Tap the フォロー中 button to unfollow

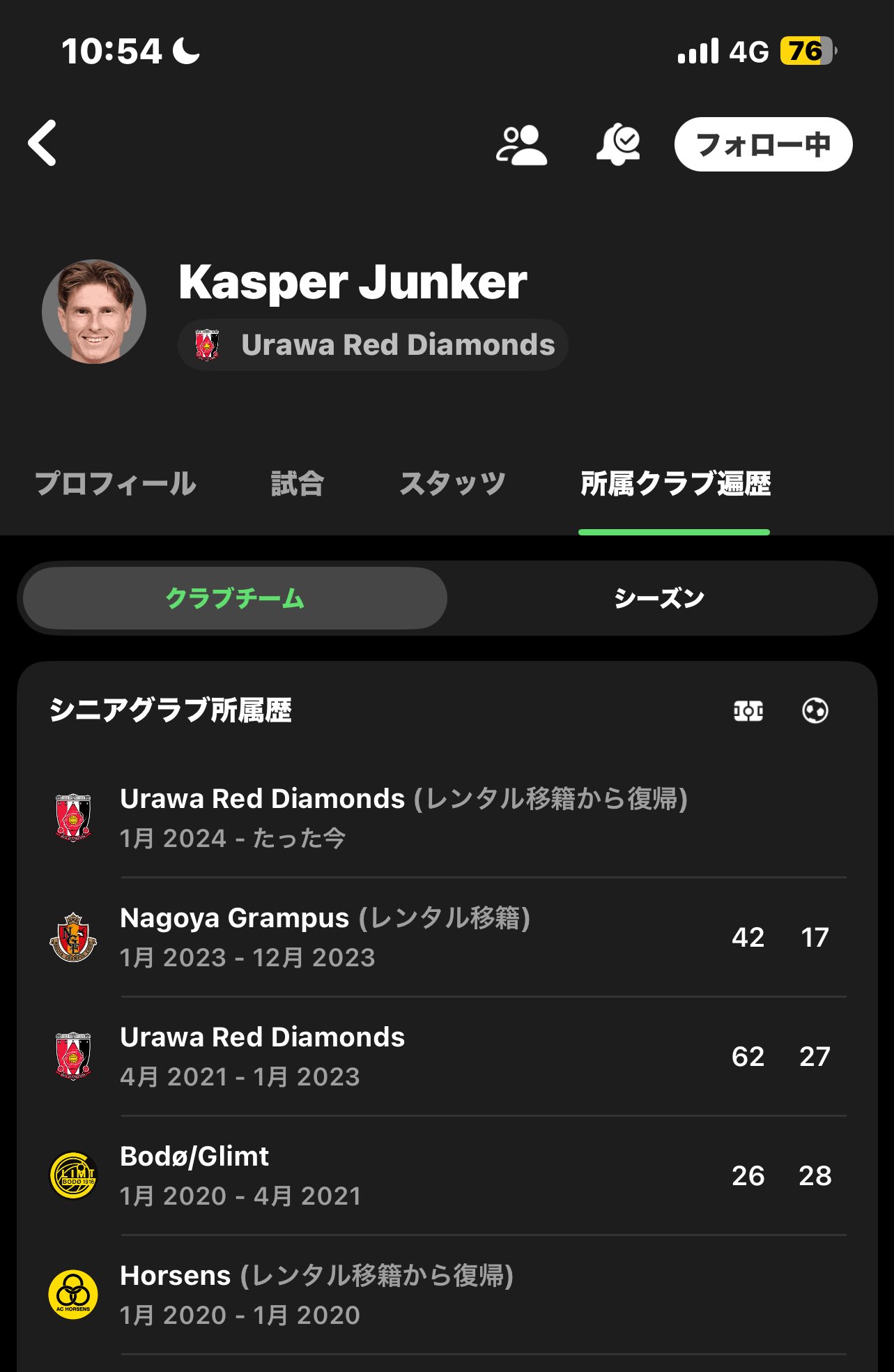(763, 144)
